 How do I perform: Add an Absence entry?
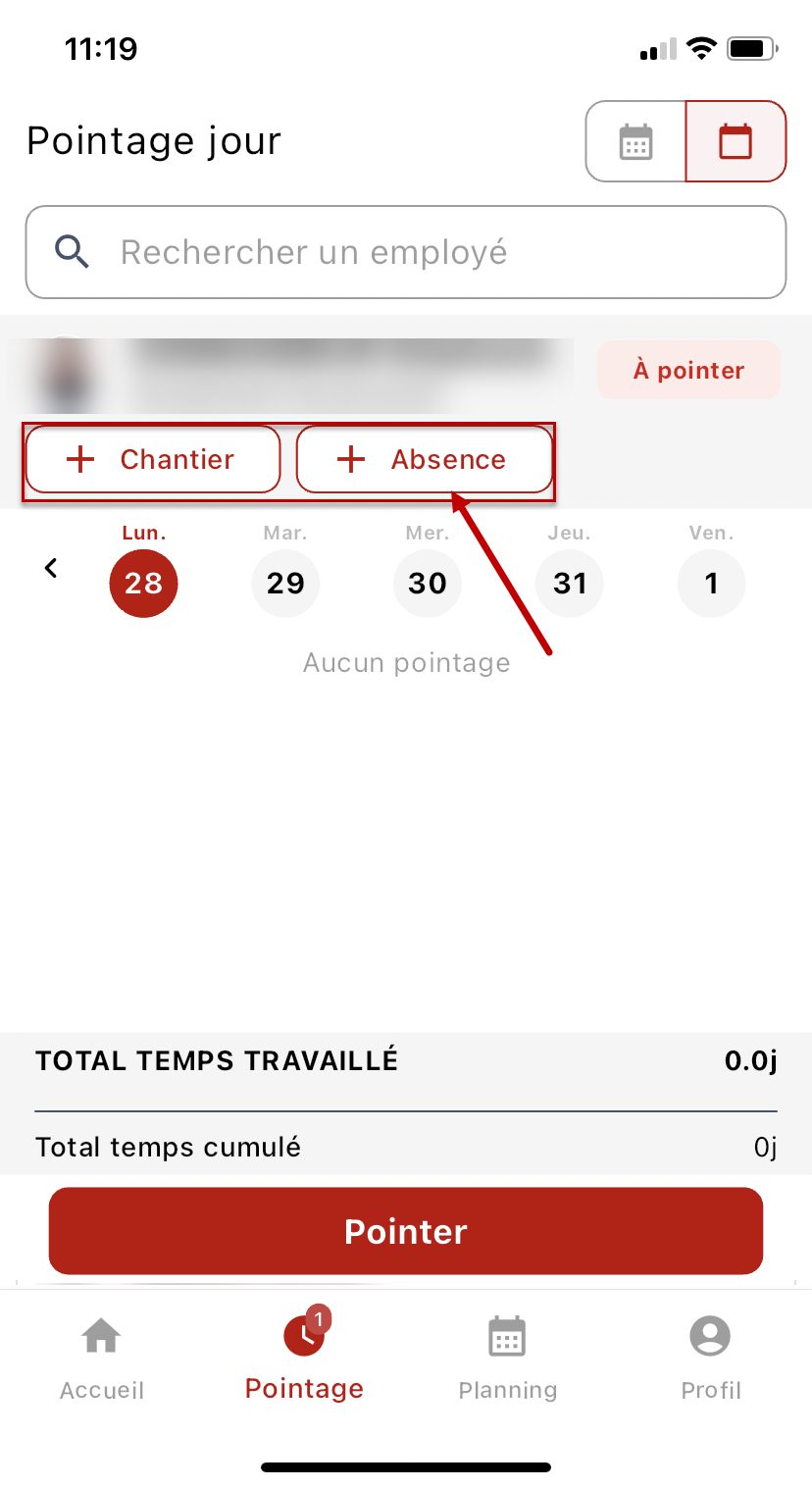[x=424, y=459]
